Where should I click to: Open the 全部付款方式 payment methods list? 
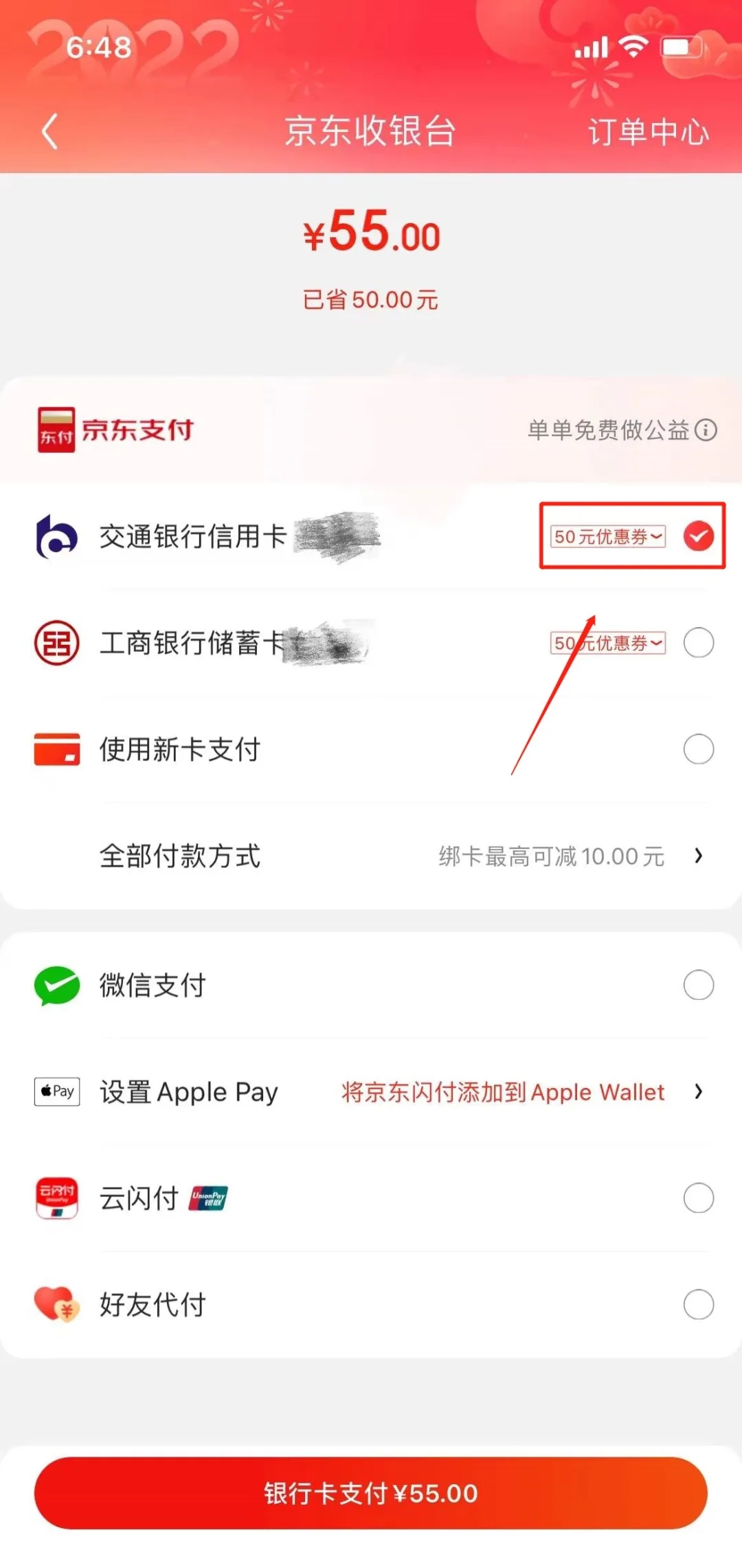click(x=371, y=856)
